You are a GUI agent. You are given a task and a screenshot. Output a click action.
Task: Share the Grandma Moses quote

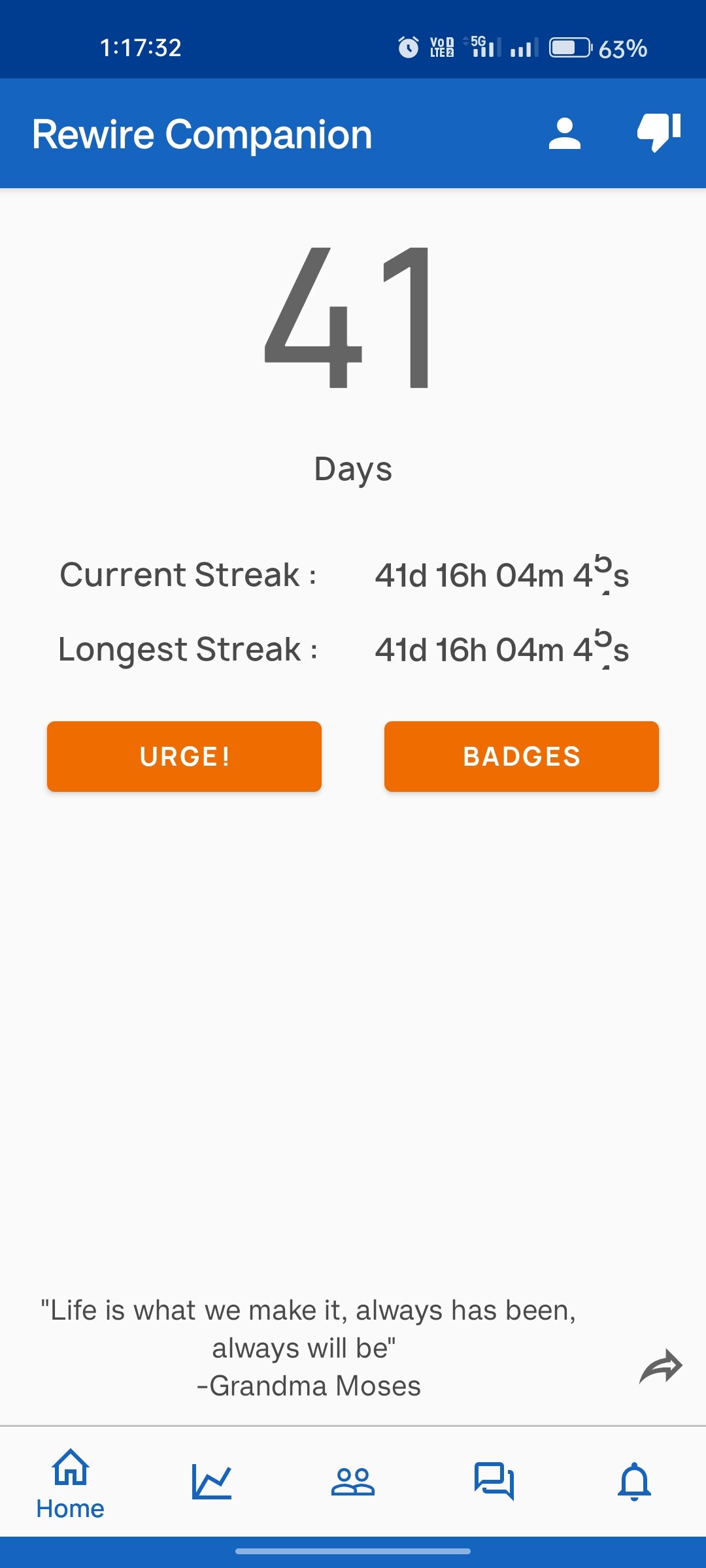660,1367
